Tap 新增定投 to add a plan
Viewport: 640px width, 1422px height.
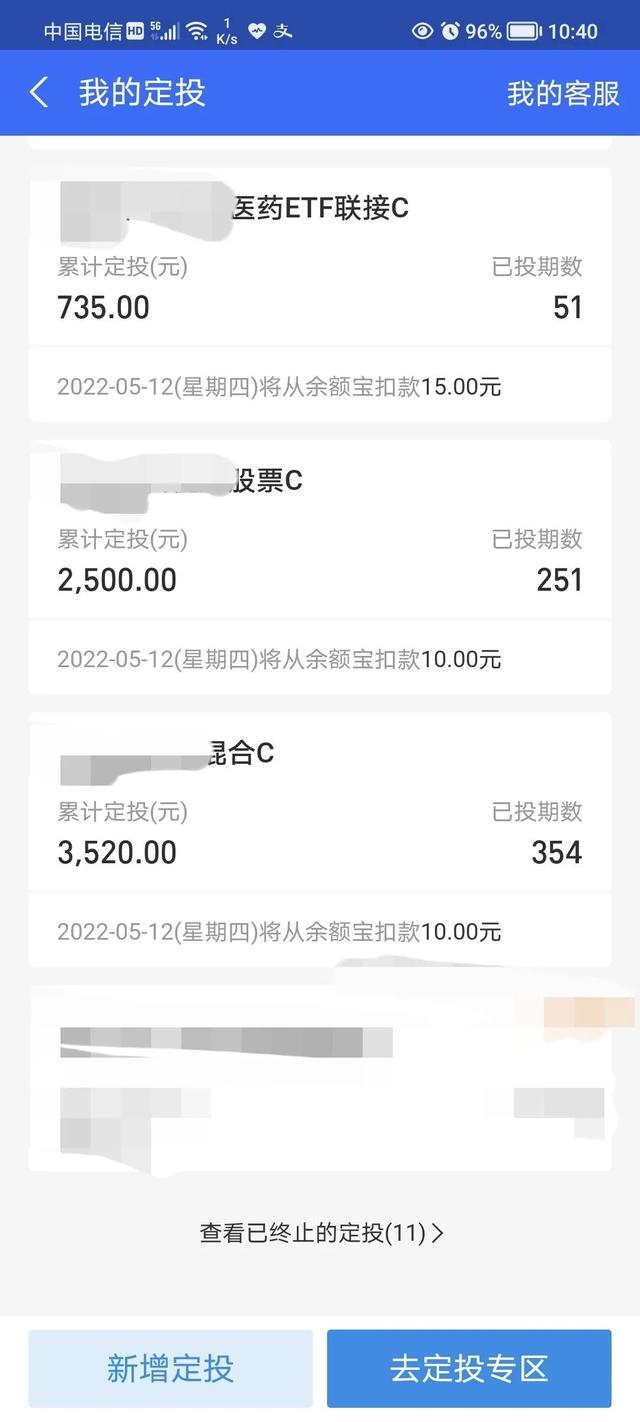click(x=170, y=1368)
